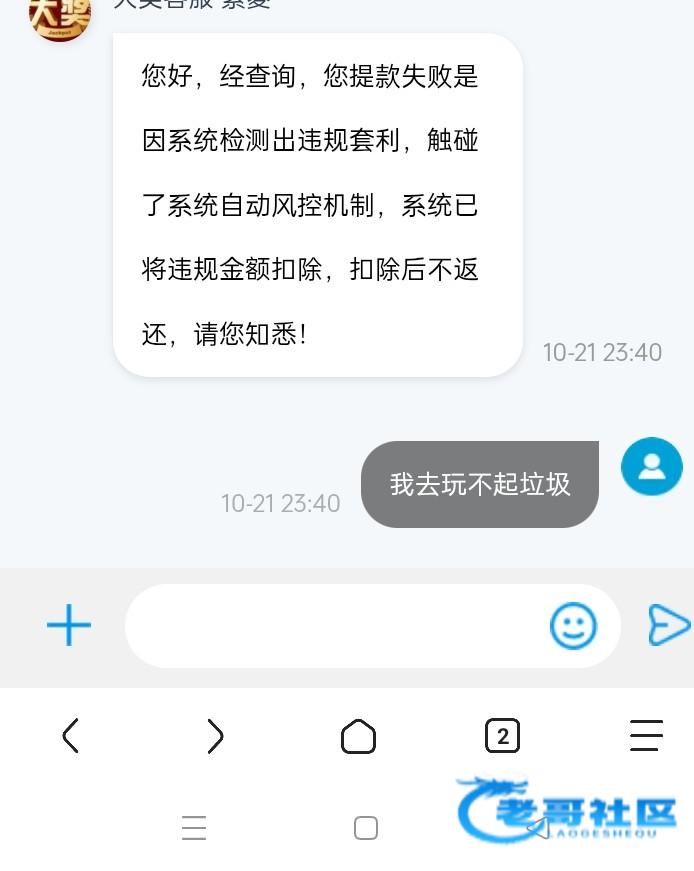The image size is (694, 871).
Task: Tap the system home square button
Action: 366,828
